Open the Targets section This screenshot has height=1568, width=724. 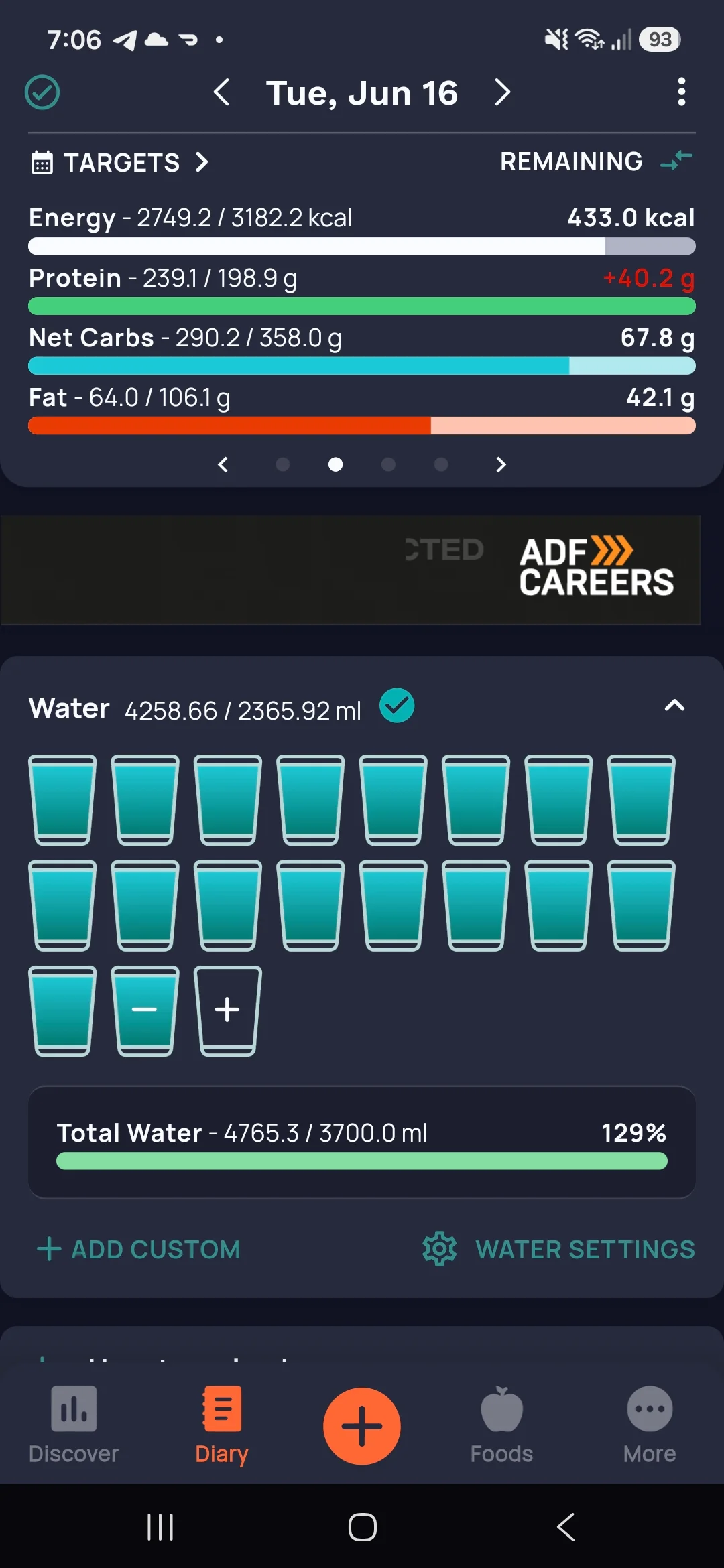(121, 162)
